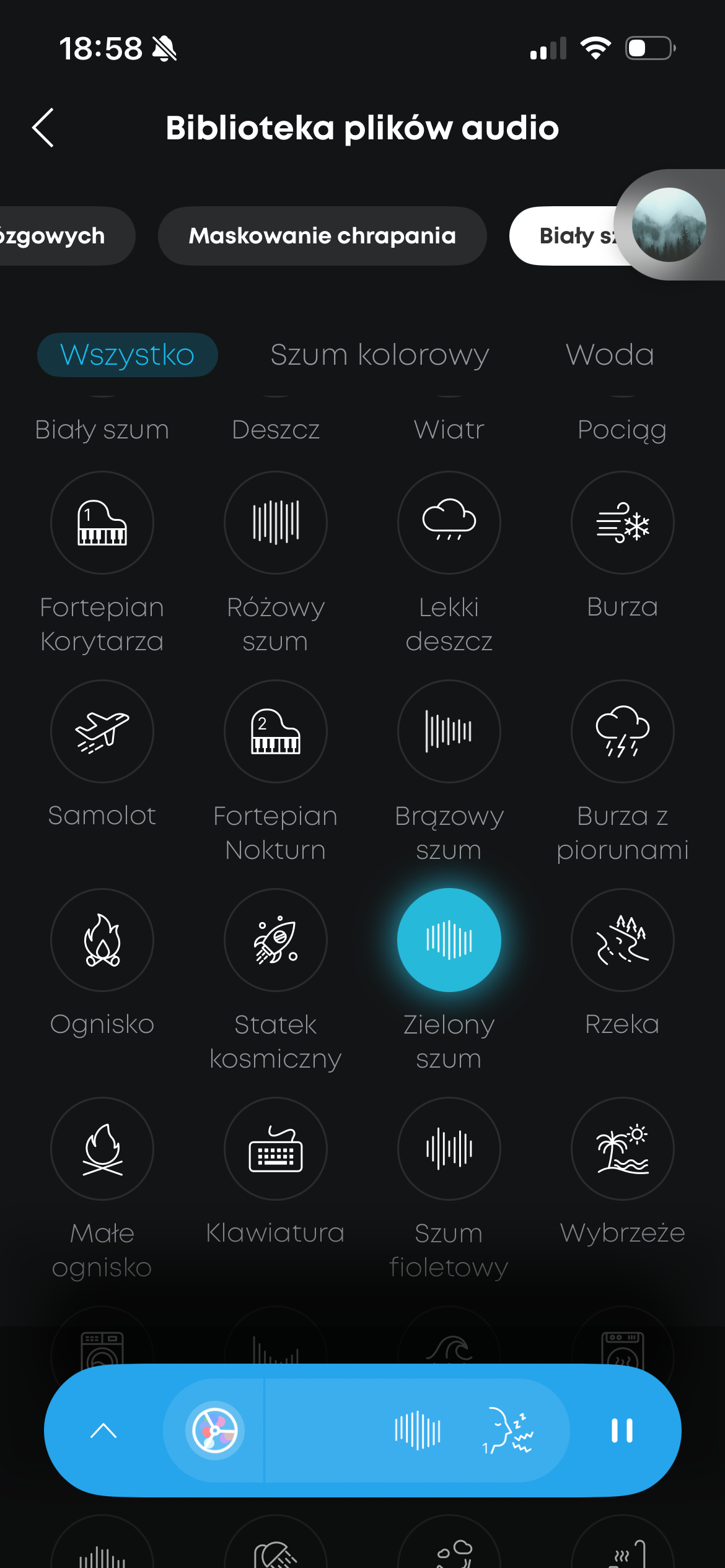
Task: Deselect the active Zielony szum sound
Action: [449, 940]
